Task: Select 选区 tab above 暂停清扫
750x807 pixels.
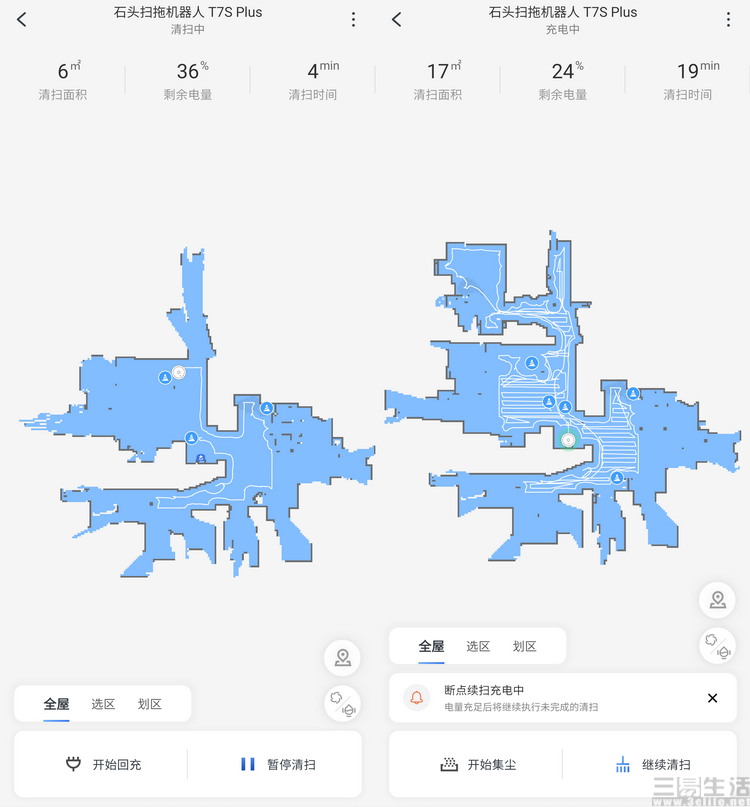Action: 103,704
